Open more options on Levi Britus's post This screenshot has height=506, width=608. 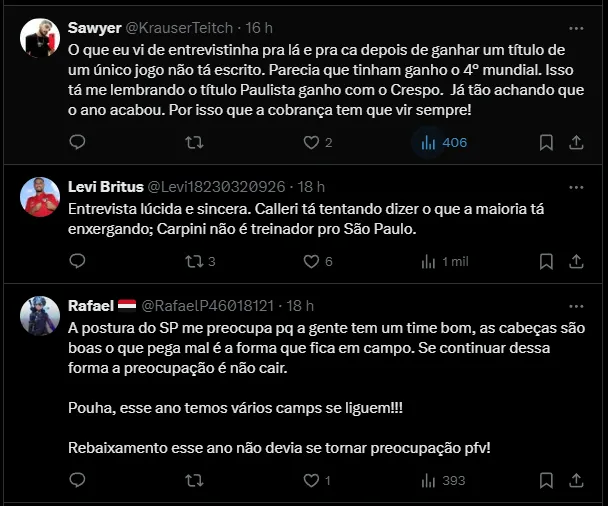575,187
